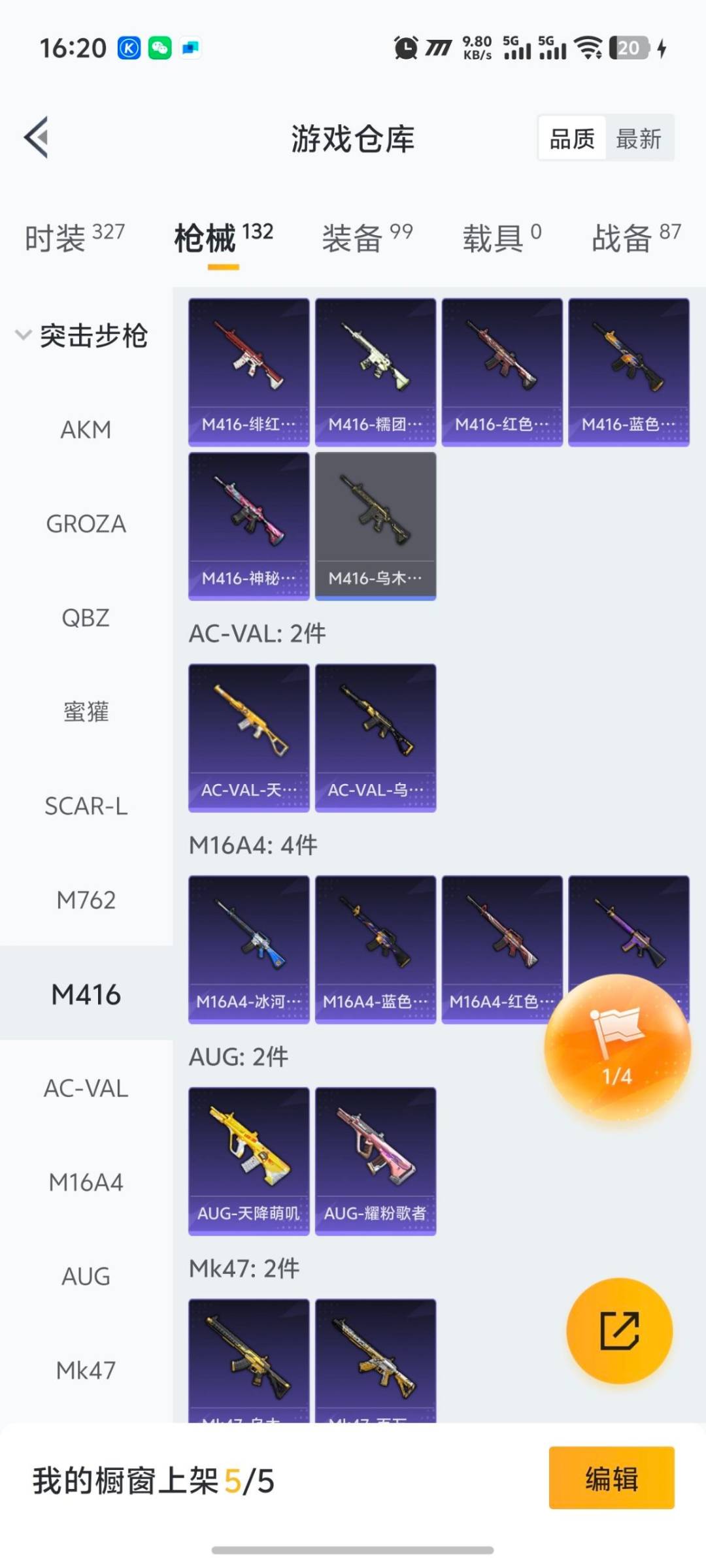Switch to the 时装 tab
Image resolution: width=706 pixels, height=1568 pixels.
coord(75,238)
